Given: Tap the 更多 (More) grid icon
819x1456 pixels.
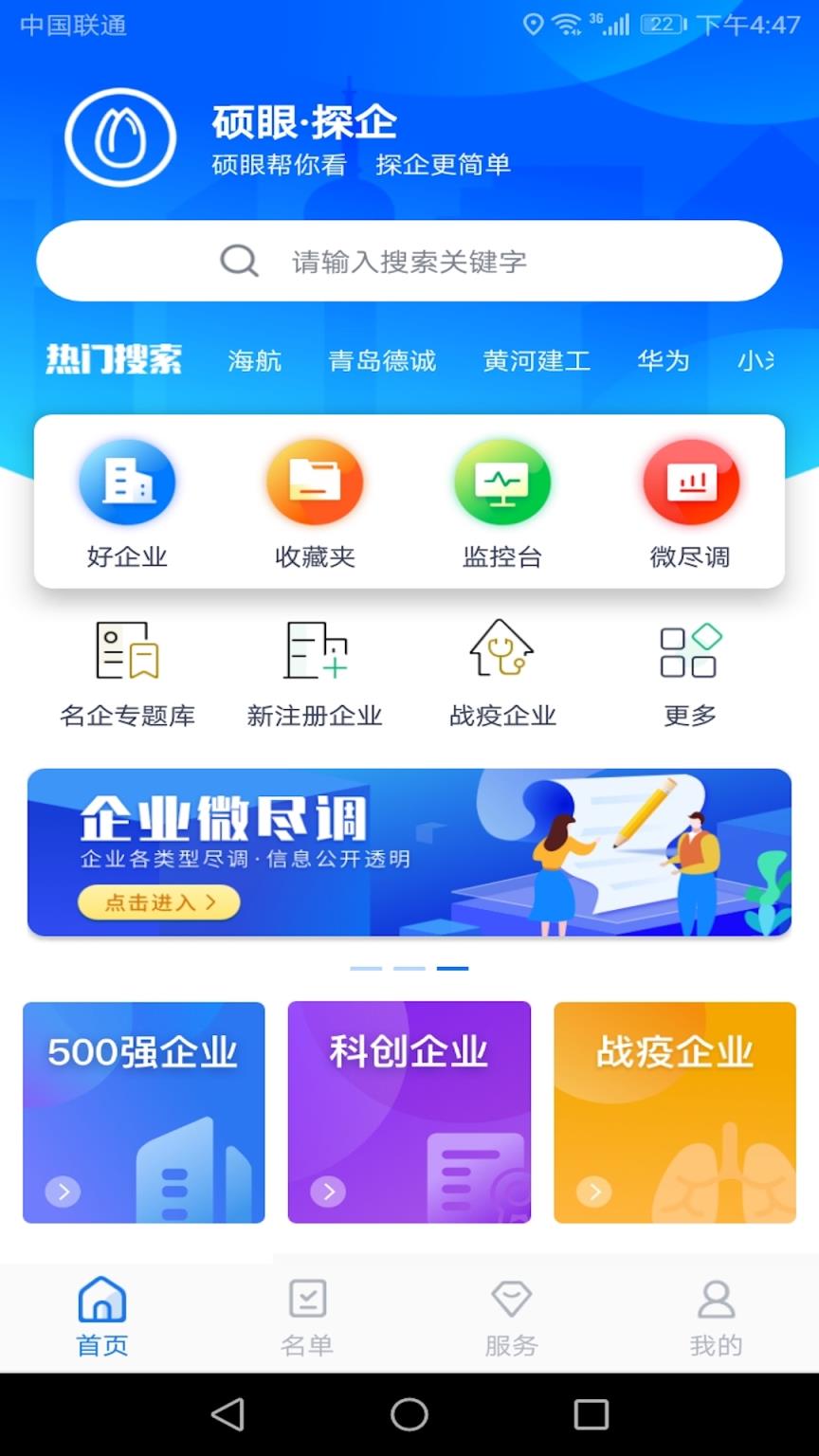Looking at the screenshot, I should (x=690, y=651).
